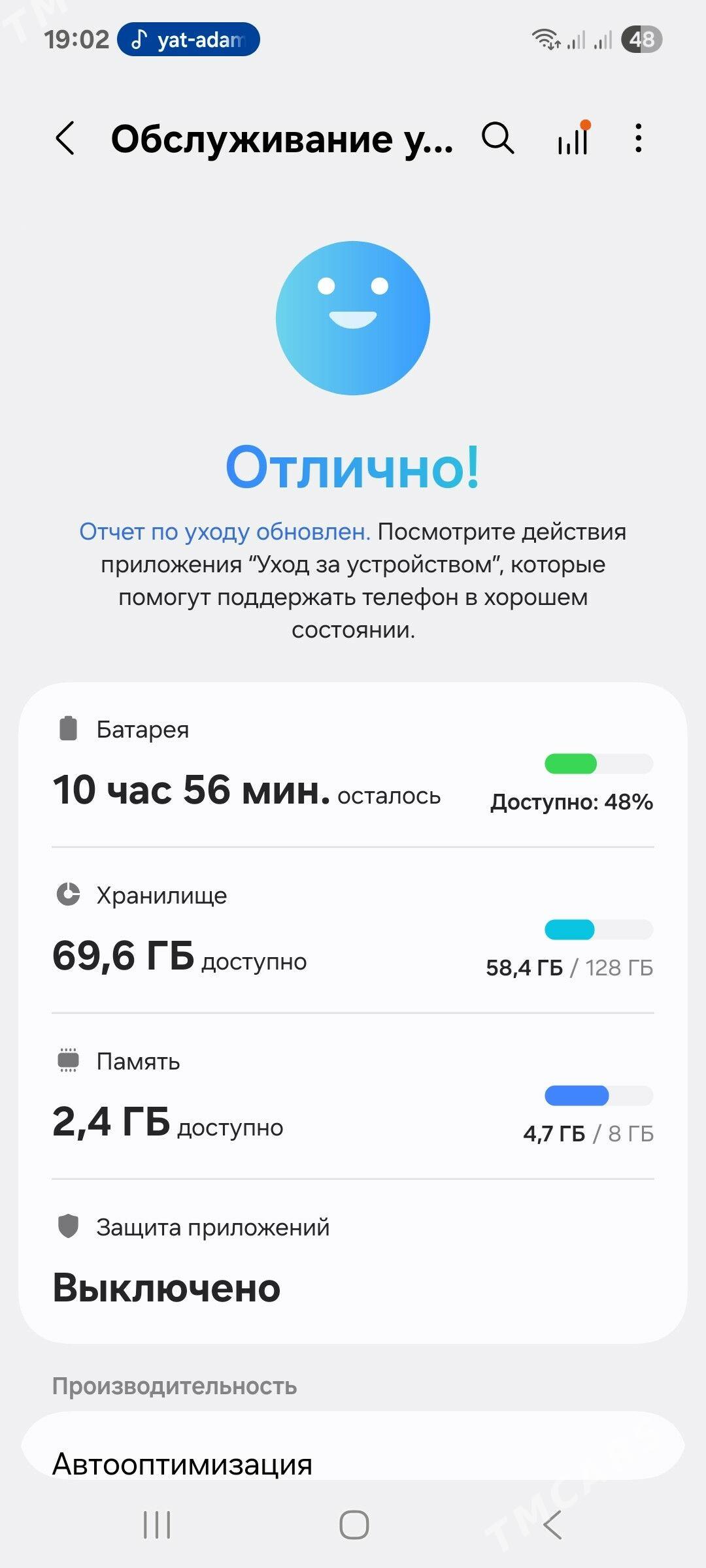Viewport: 706px width, 1568px height.
Task: Show recent apps from navigation bar
Action: tap(157, 1525)
